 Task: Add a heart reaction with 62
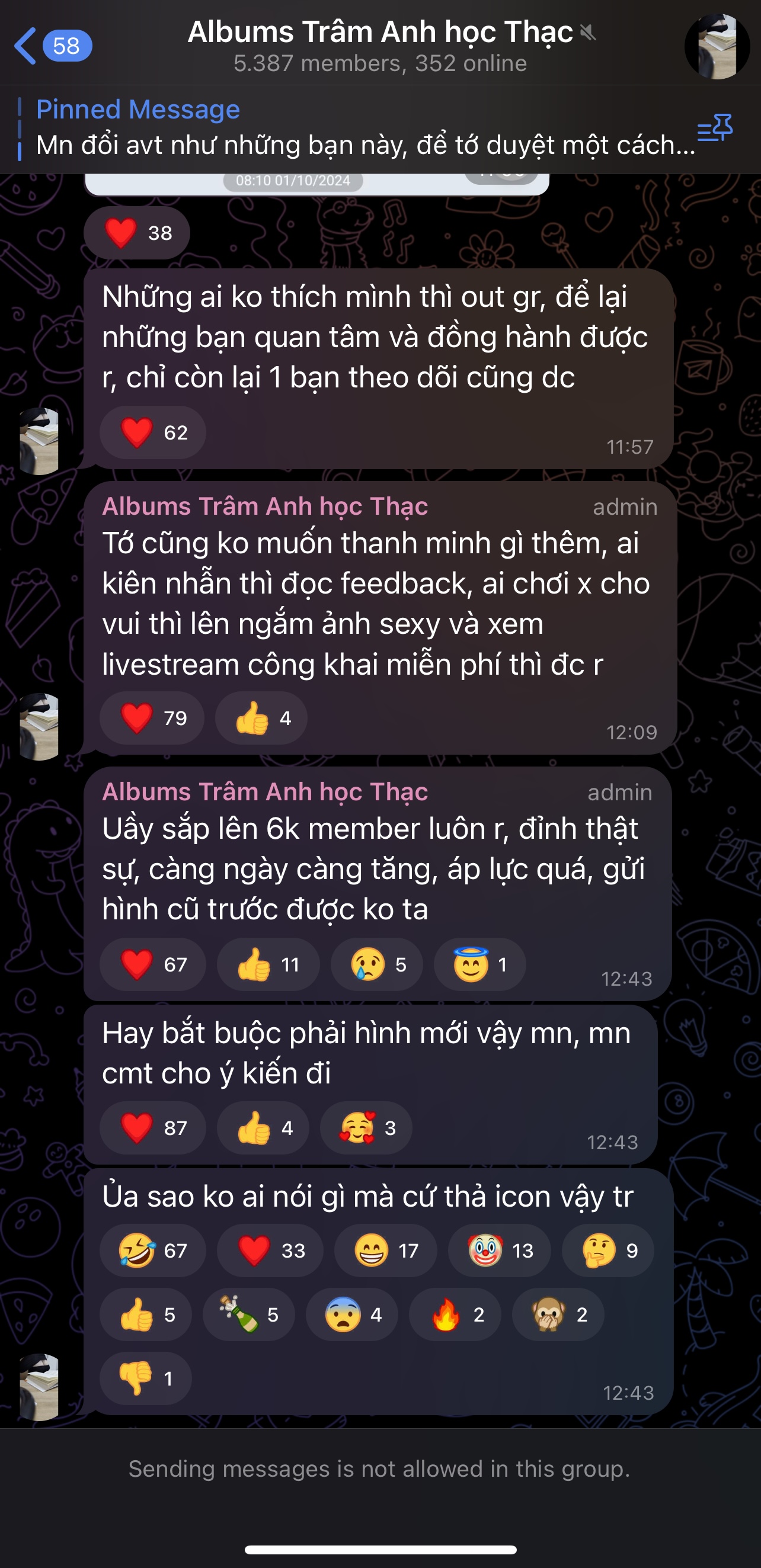pyautogui.click(x=152, y=433)
